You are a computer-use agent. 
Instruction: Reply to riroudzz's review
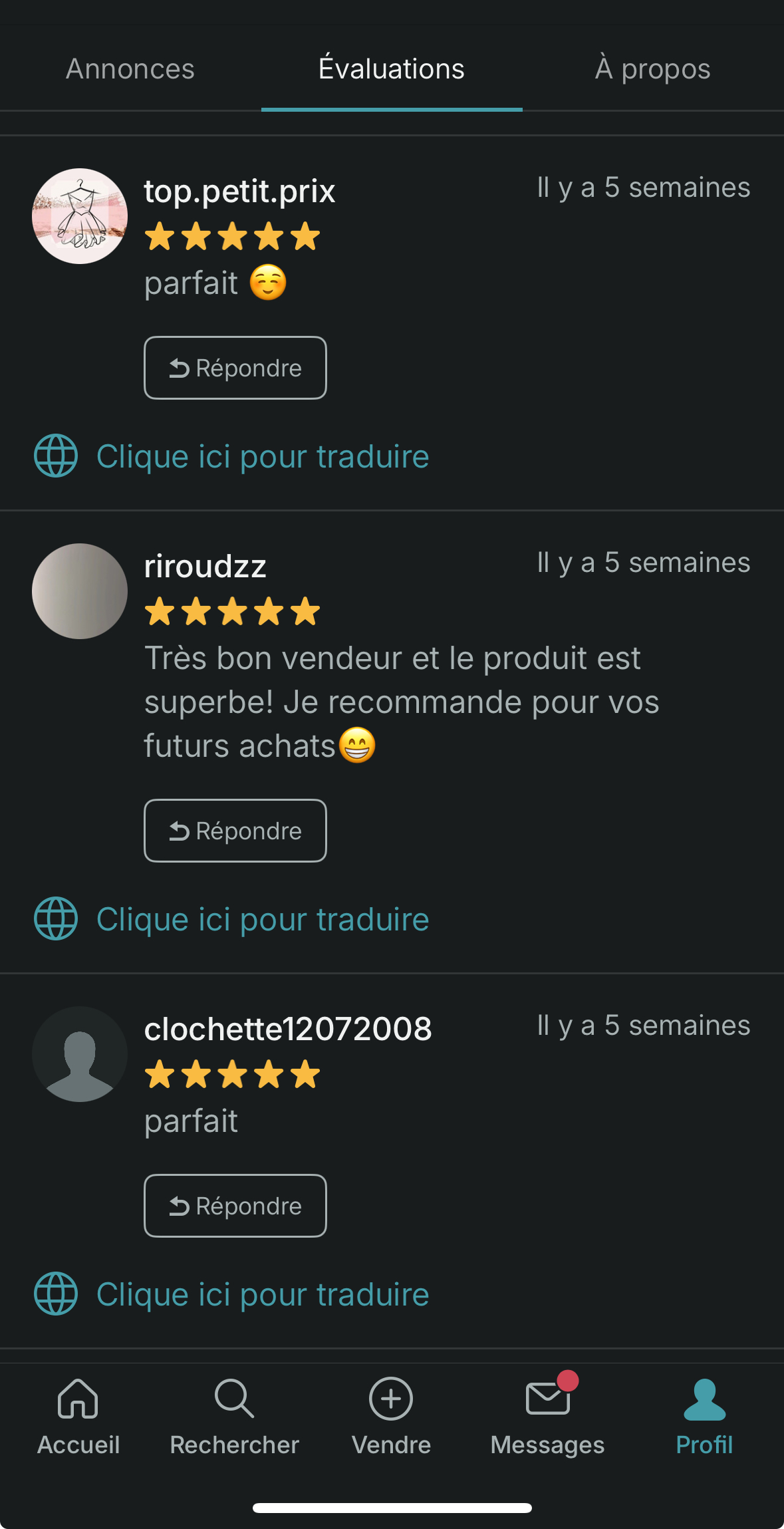[235, 831]
